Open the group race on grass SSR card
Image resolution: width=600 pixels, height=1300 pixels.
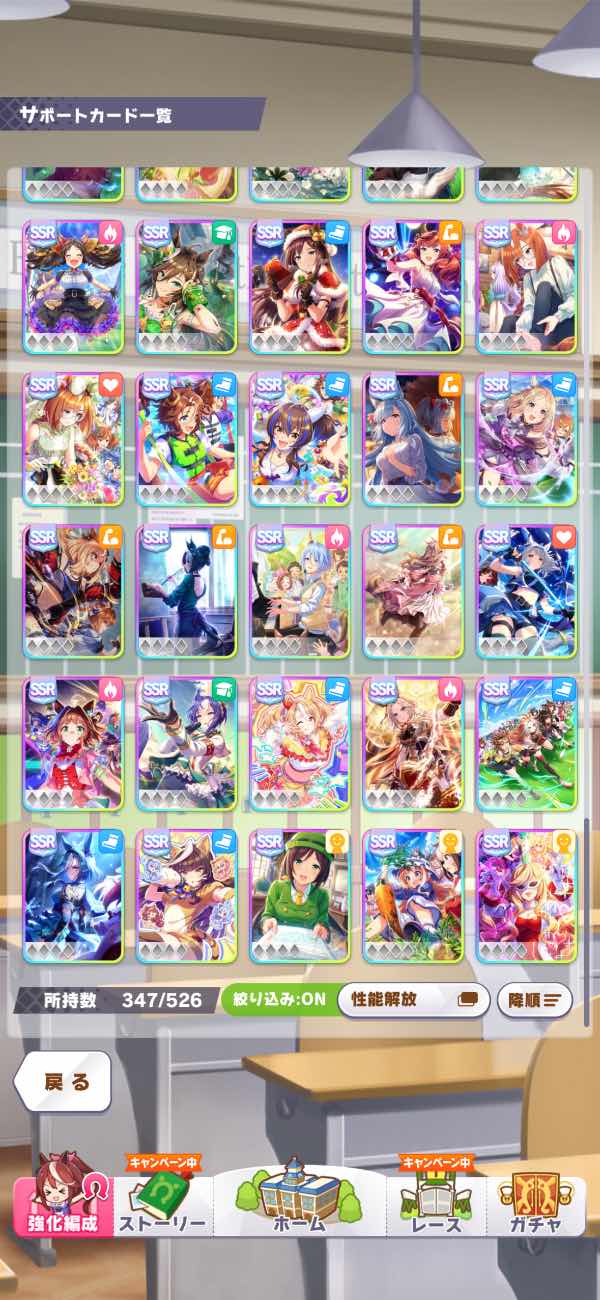coord(527,744)
